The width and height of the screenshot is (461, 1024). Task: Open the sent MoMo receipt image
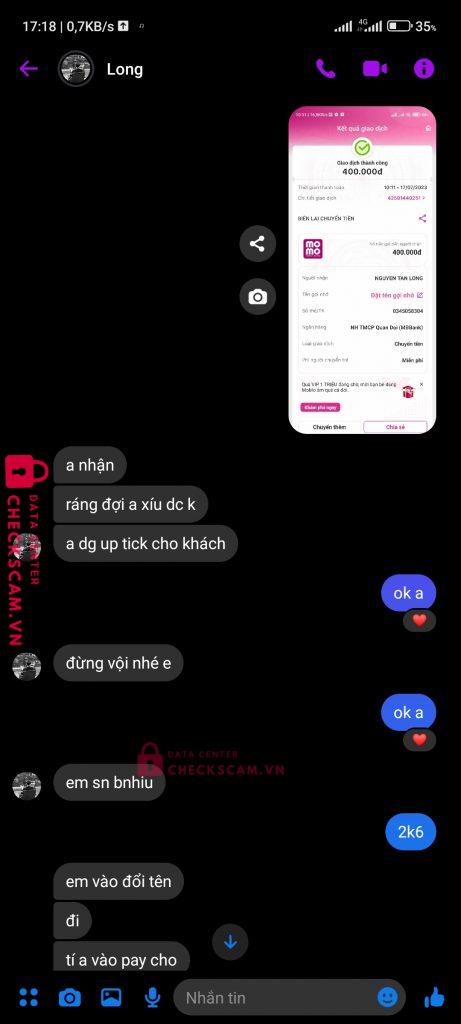click(362, 270)
